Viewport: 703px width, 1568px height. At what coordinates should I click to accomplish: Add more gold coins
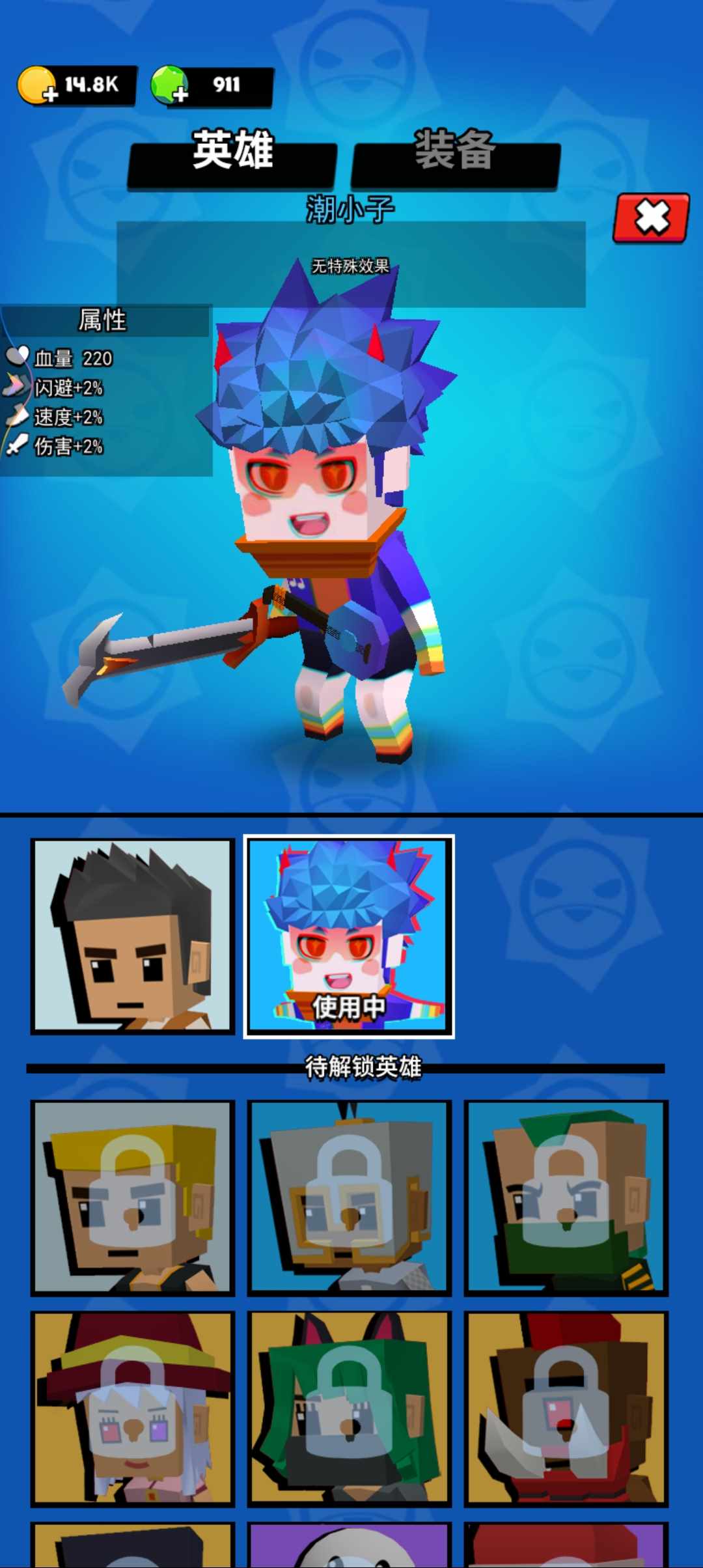tap(39, 87)
